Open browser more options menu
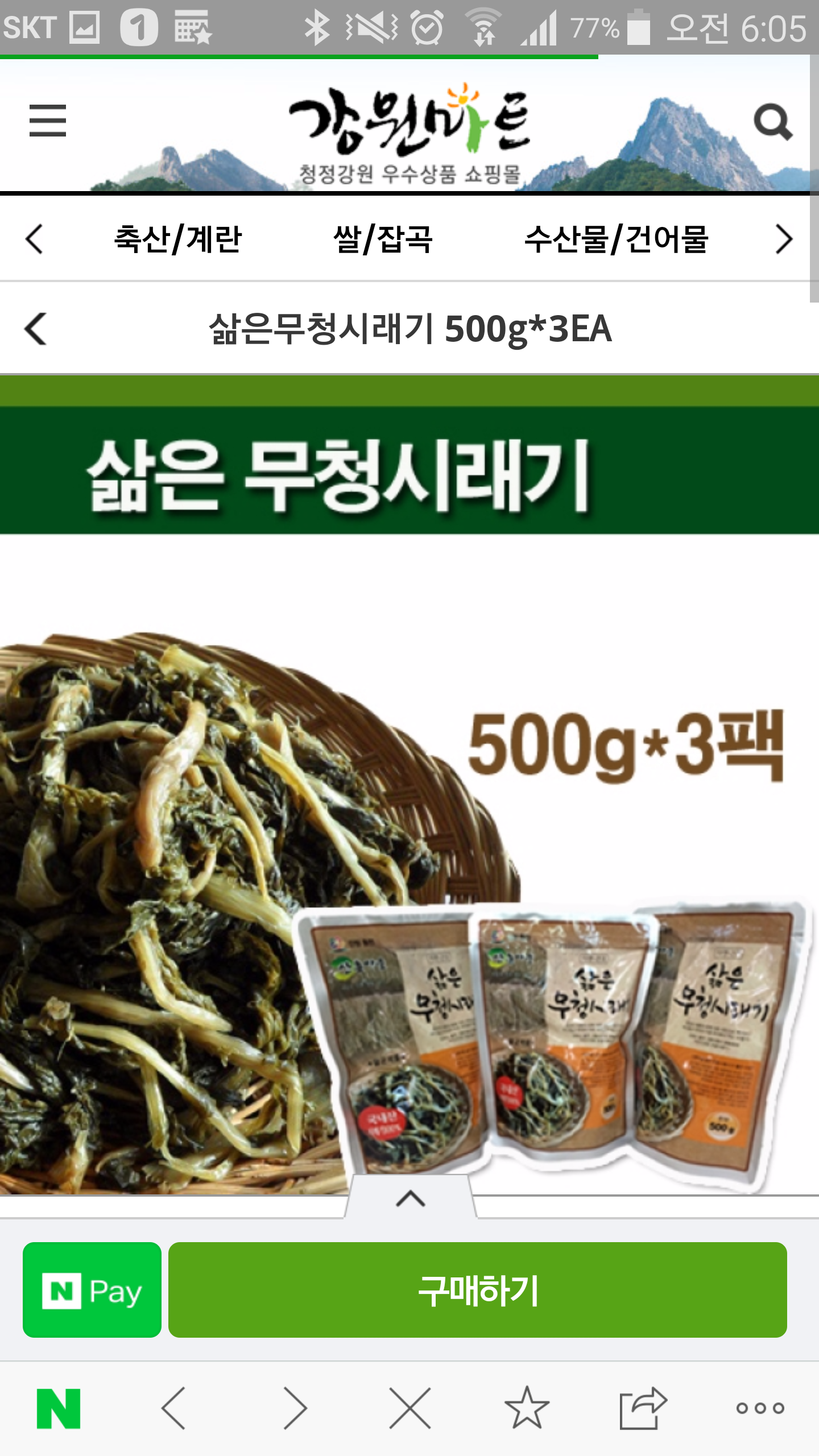The image size is (819, 1456). tap(760, 1408)
